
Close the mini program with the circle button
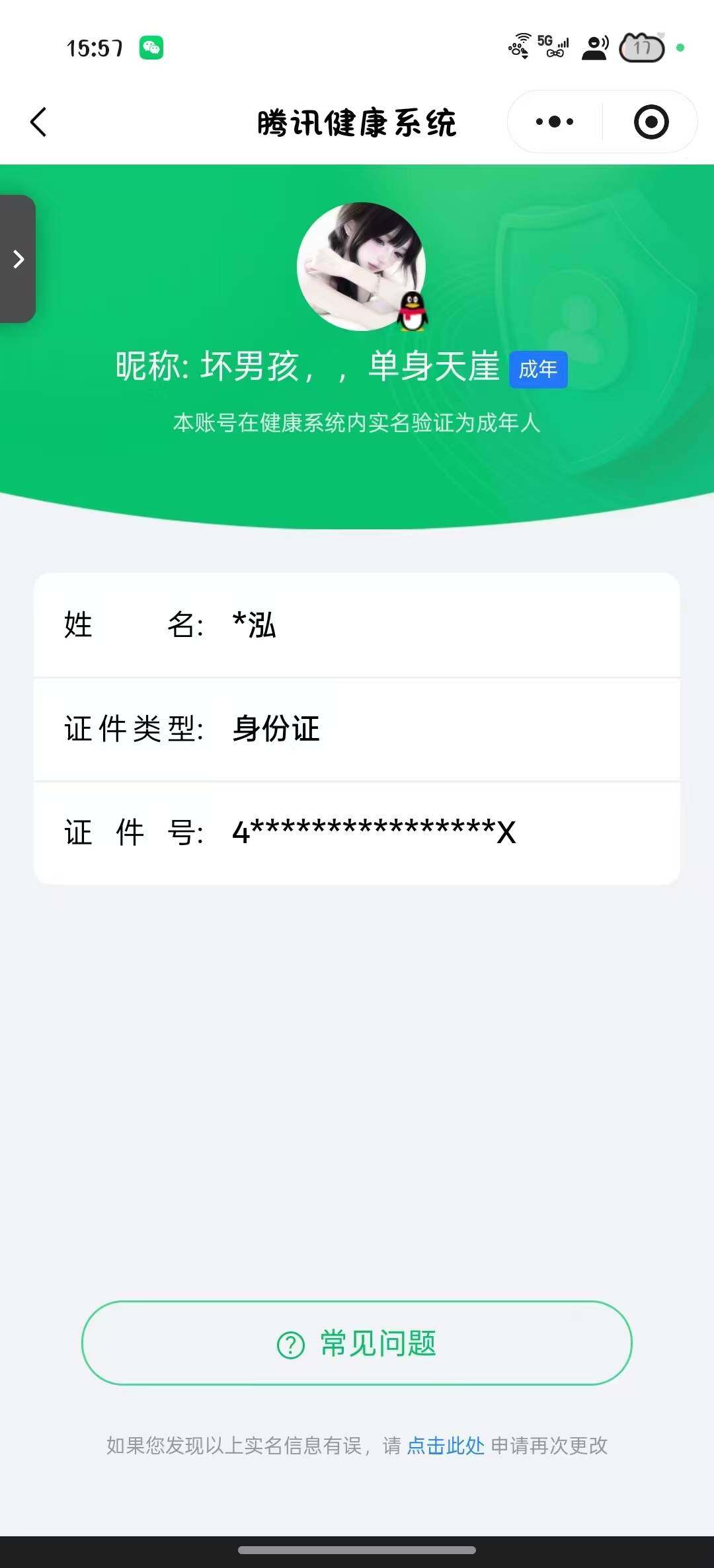(x=651, y=122)
